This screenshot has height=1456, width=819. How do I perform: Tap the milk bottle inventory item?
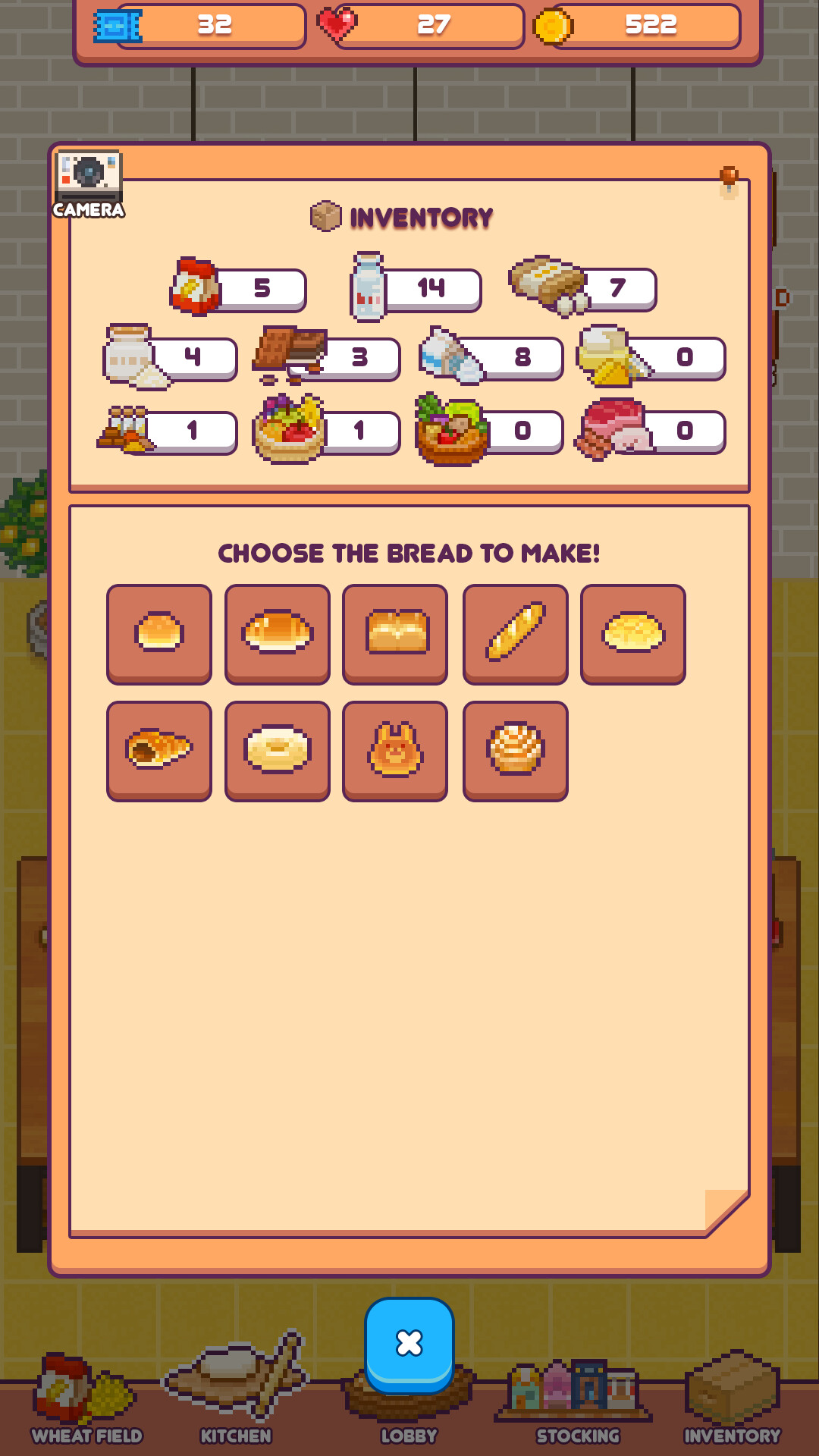pos(367,287)
